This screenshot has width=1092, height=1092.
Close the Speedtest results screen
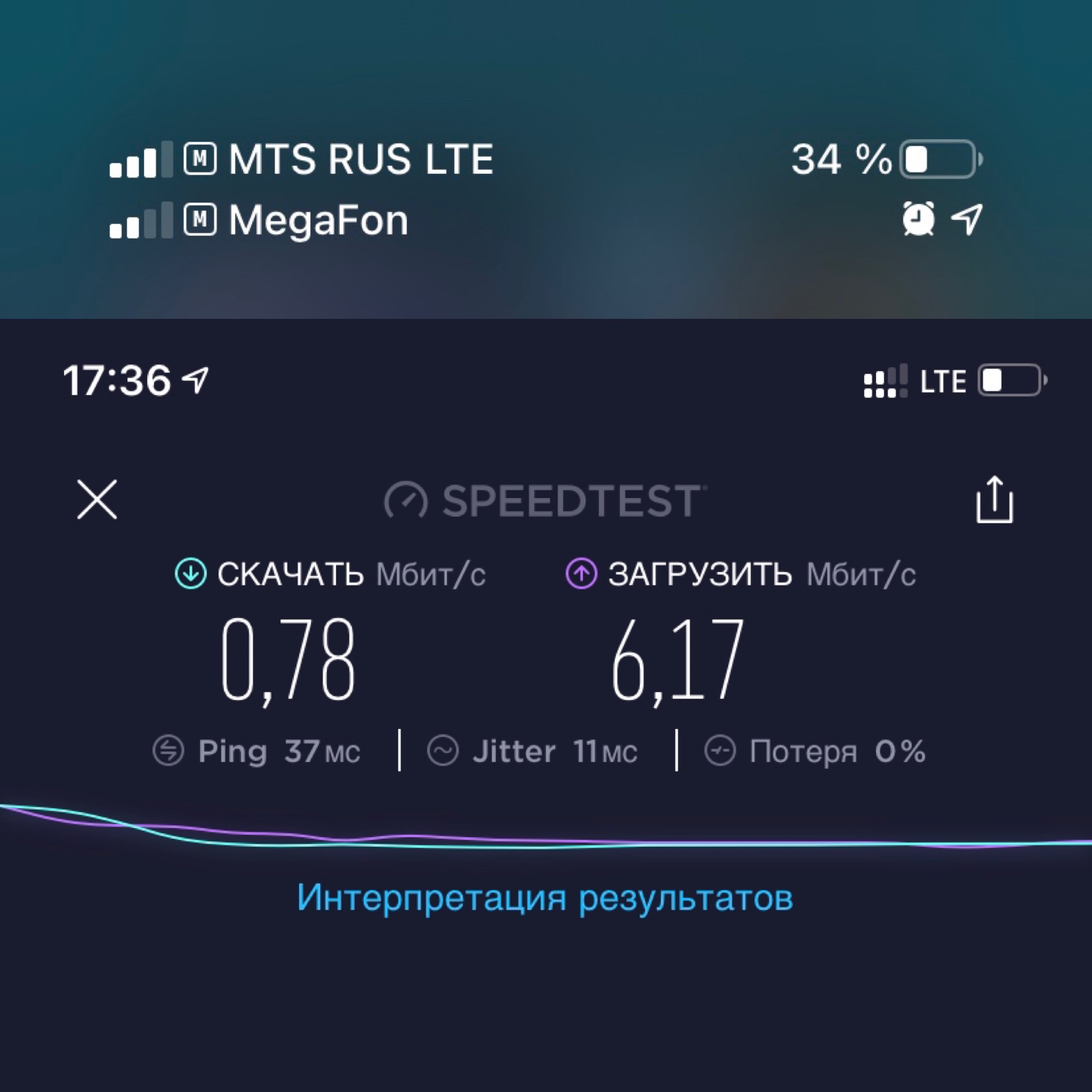pos(97,500)
